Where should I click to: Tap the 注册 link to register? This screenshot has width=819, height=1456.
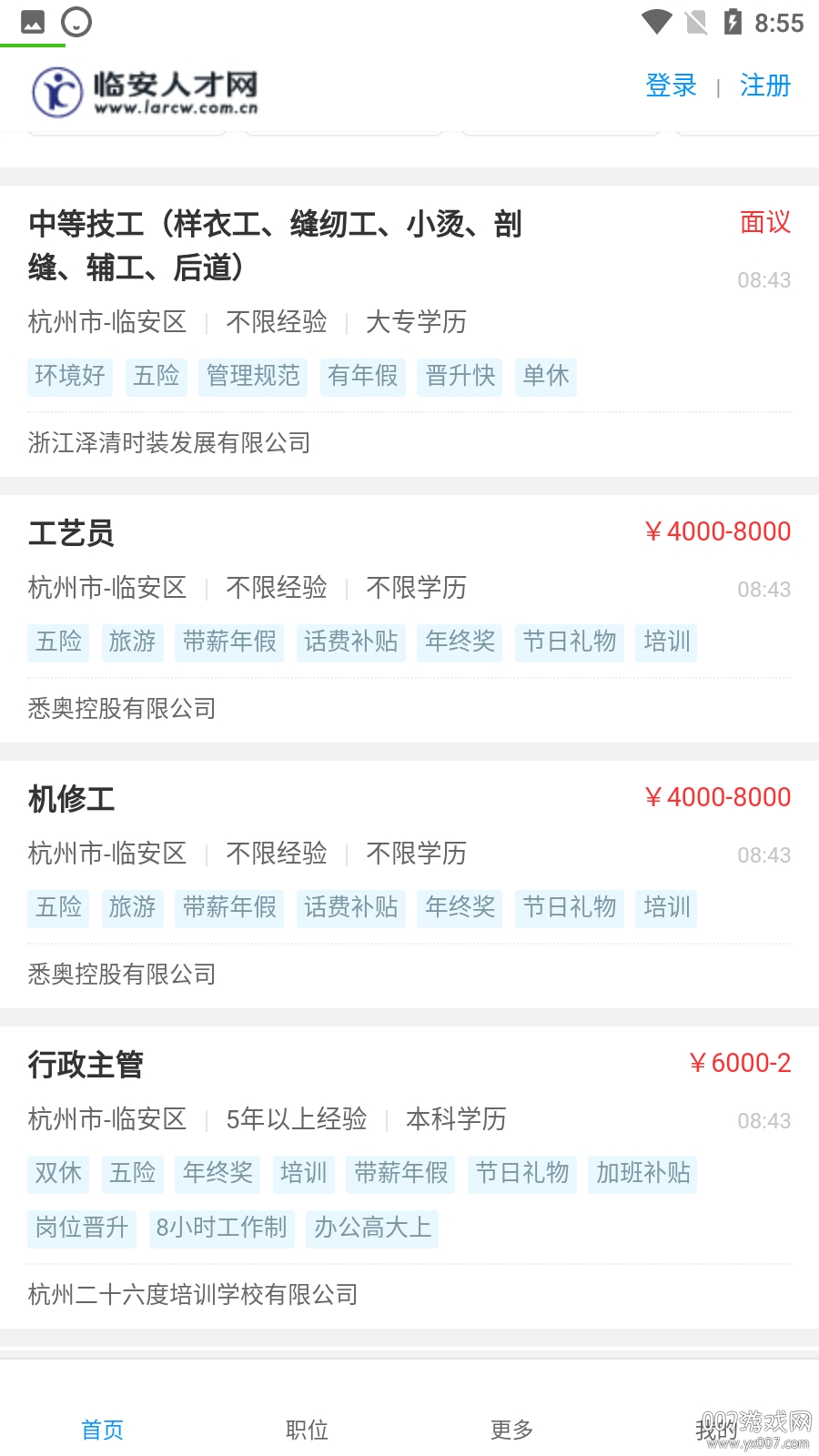pos(765,86)
